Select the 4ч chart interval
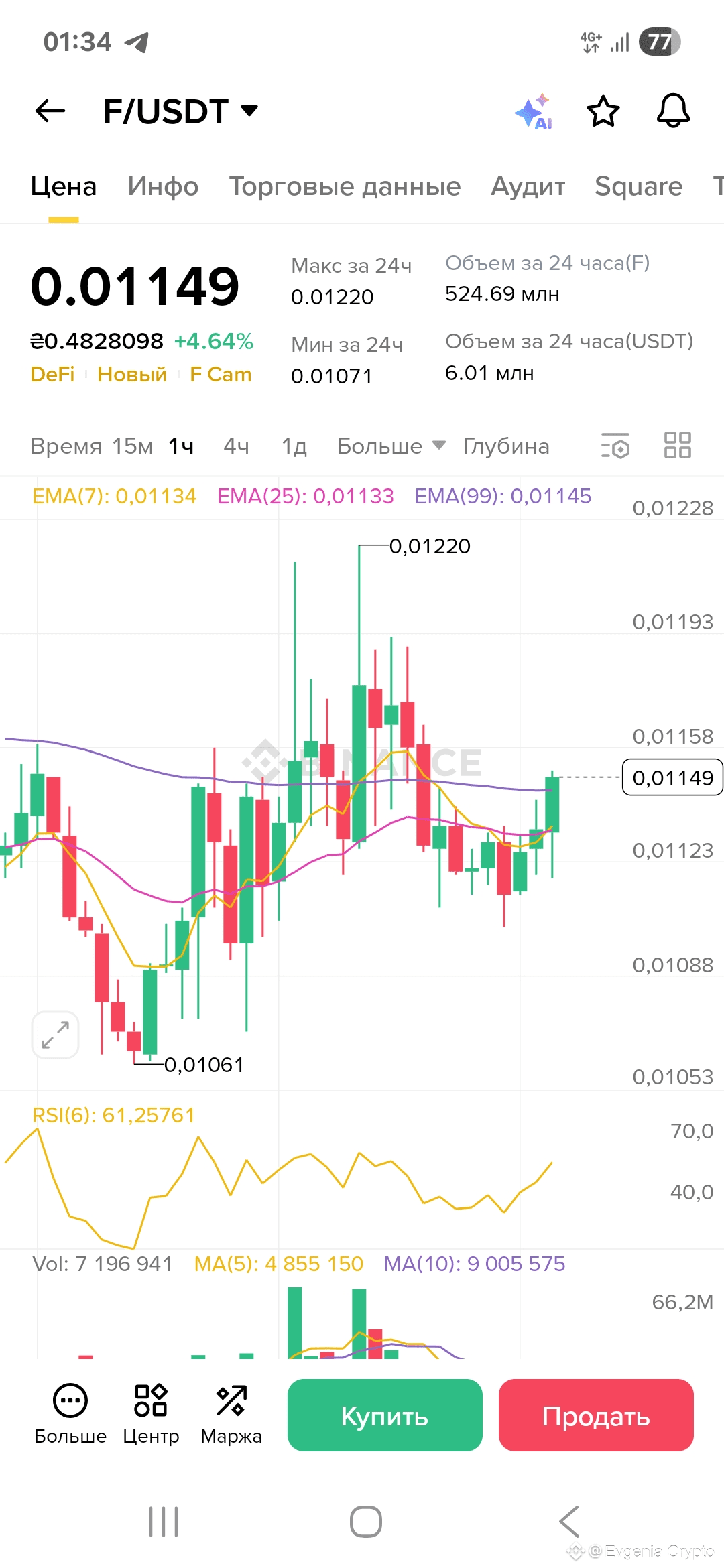 click(236, 446)
